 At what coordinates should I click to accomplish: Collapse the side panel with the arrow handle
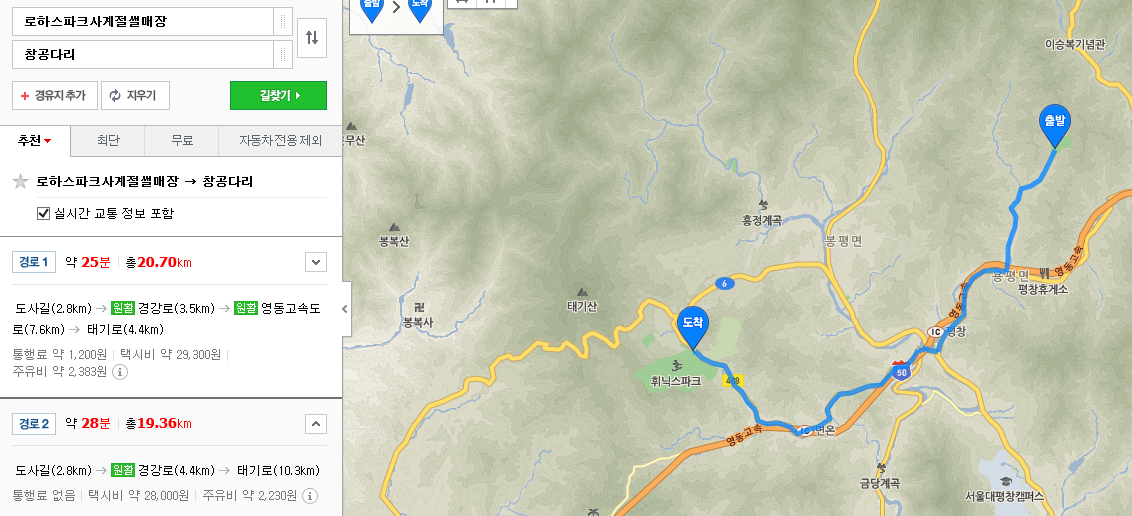click(346, 309)
